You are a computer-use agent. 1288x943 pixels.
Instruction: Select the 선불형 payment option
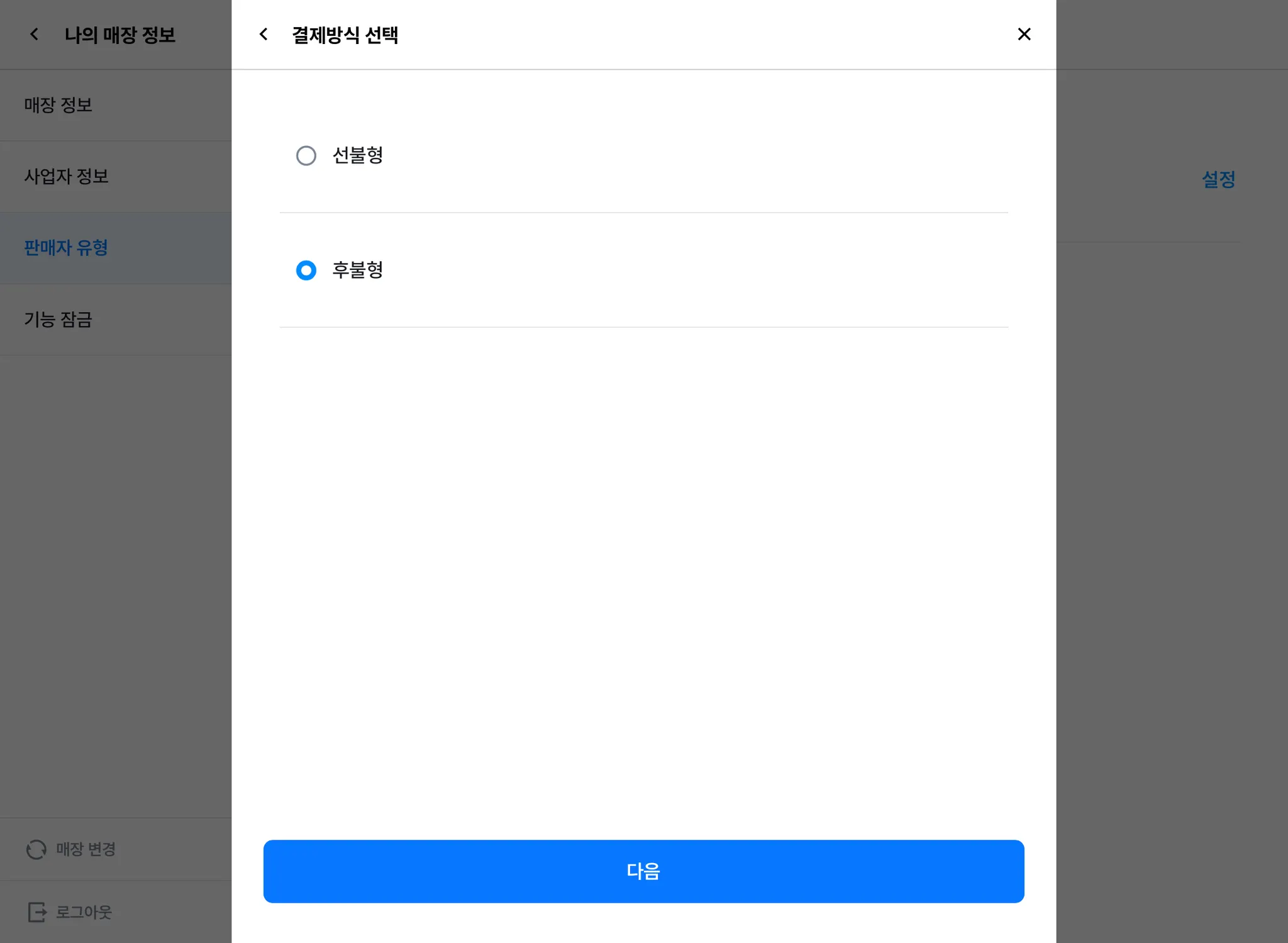pyautogui.click(x=306, y=155)
